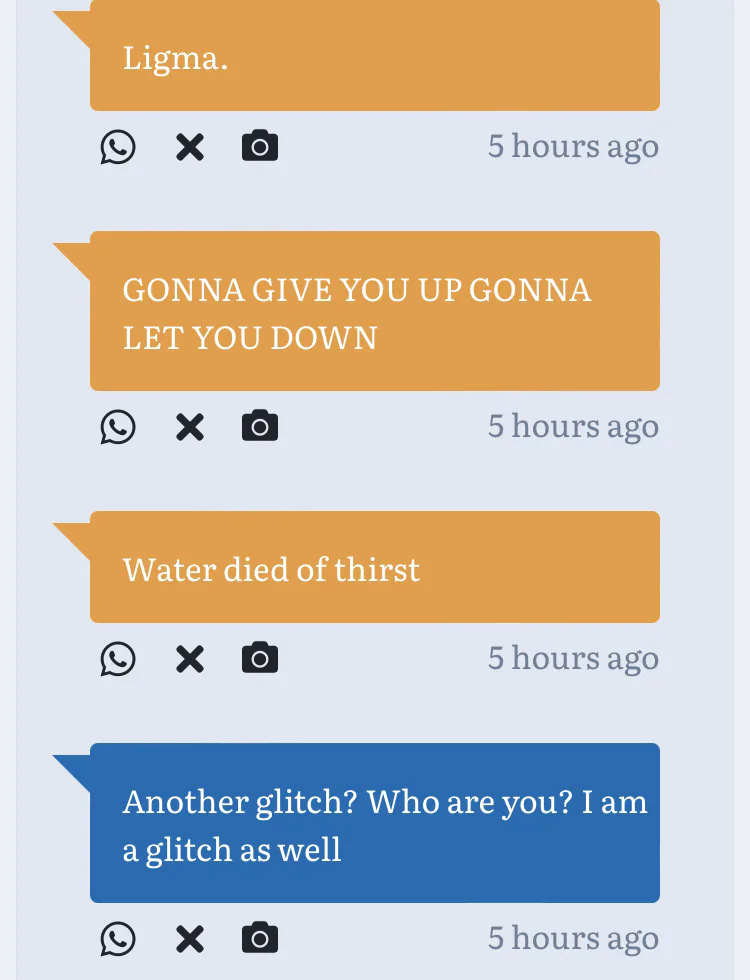Share the "Another glitch?" message via WhatsApp
This screenshot has width=750, height=980.
118,939
